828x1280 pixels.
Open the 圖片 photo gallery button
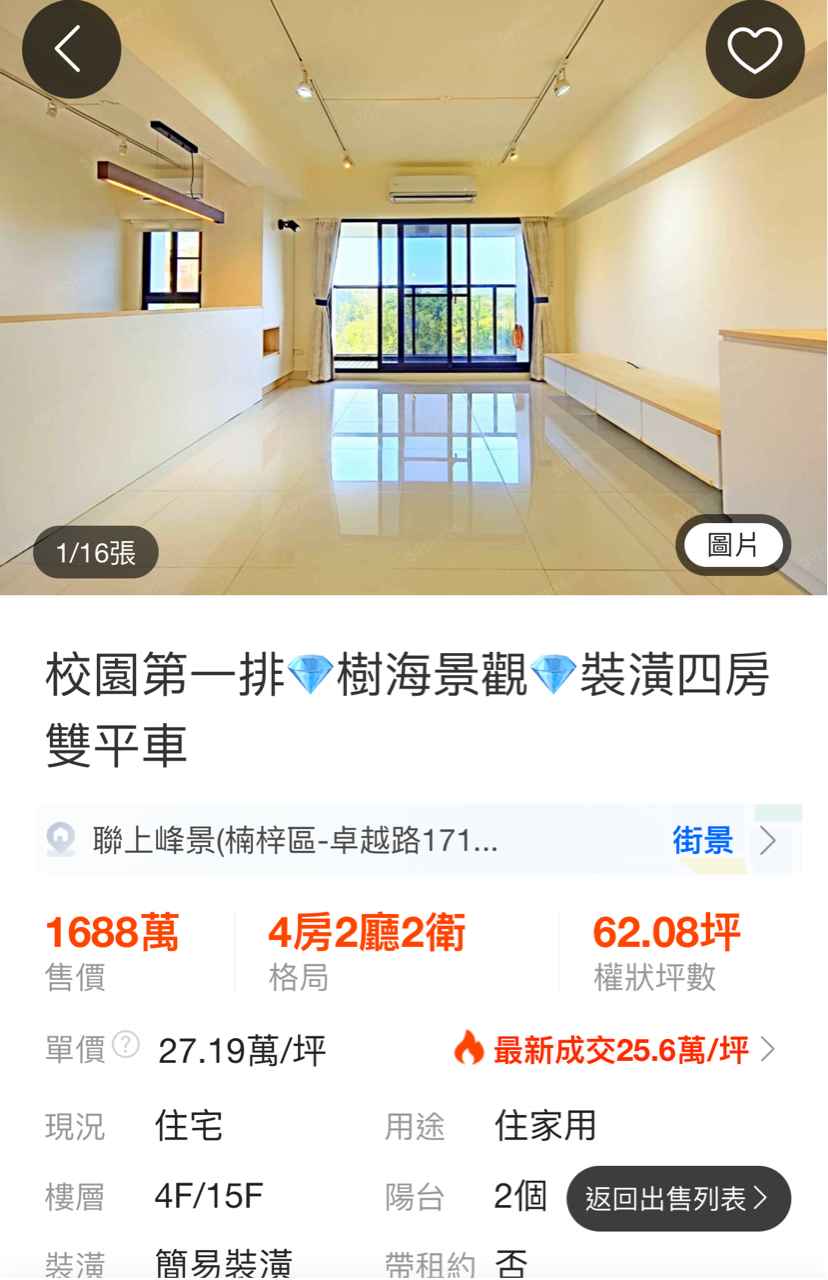point(733,545)
